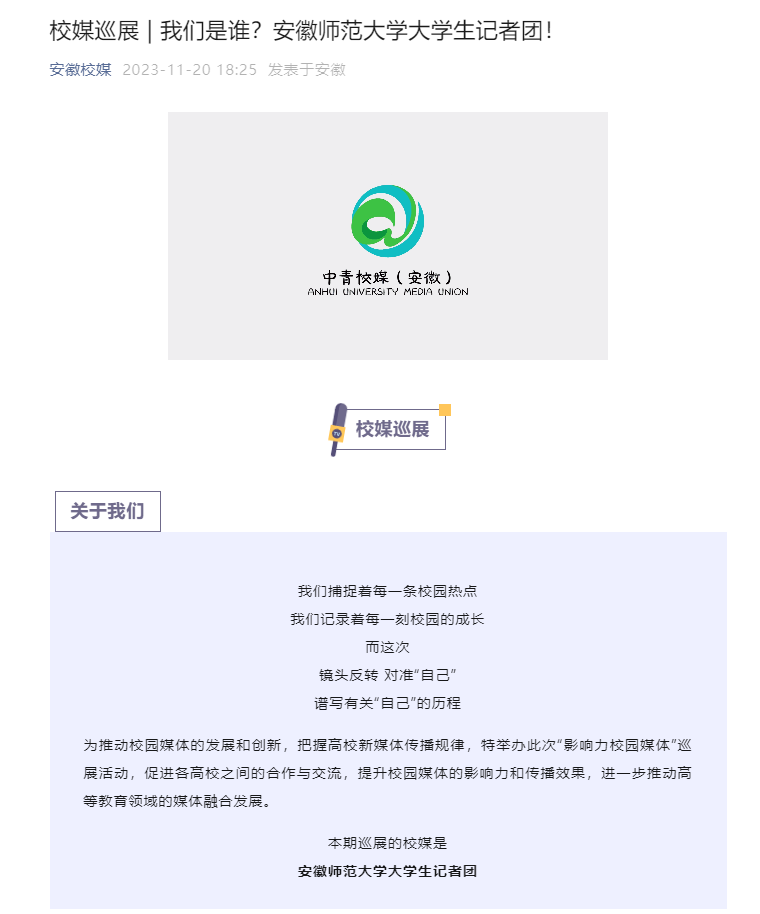View the 中青校媒 banner image

tap(387, 236)
